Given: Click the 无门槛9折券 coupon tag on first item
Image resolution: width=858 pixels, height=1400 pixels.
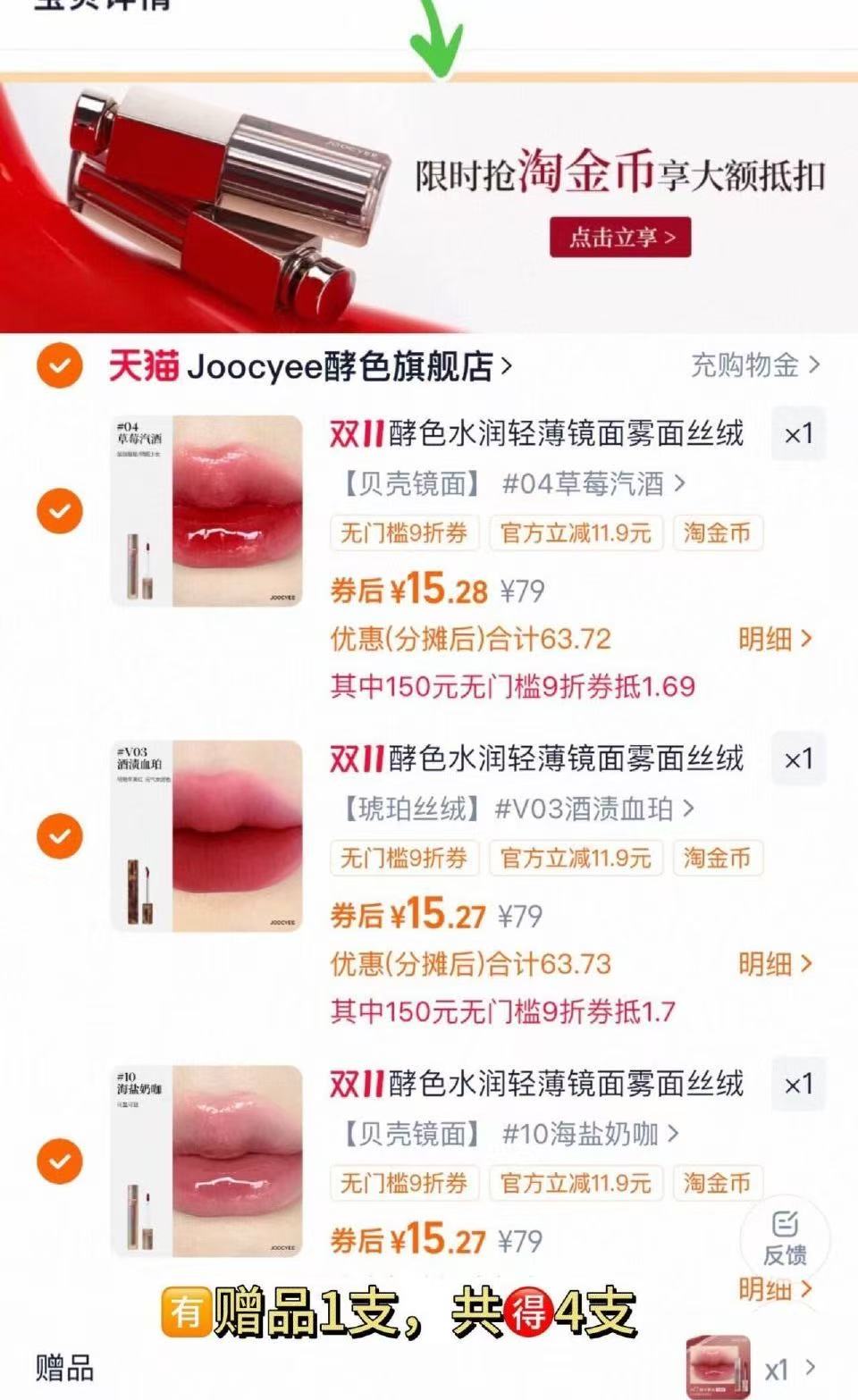Looking at the screenshot, I should click(404, 534).
